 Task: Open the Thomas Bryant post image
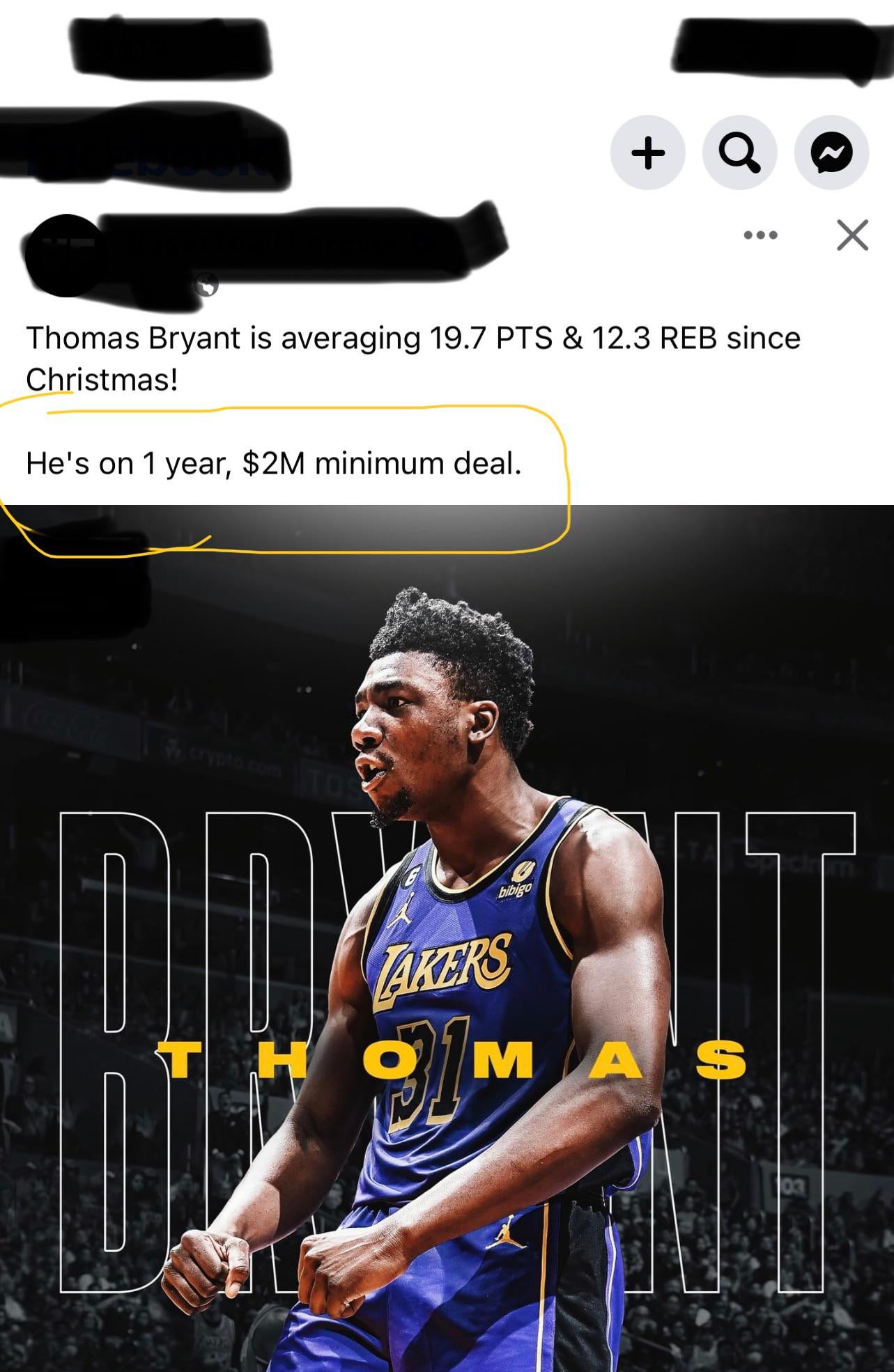click(447, 940)
